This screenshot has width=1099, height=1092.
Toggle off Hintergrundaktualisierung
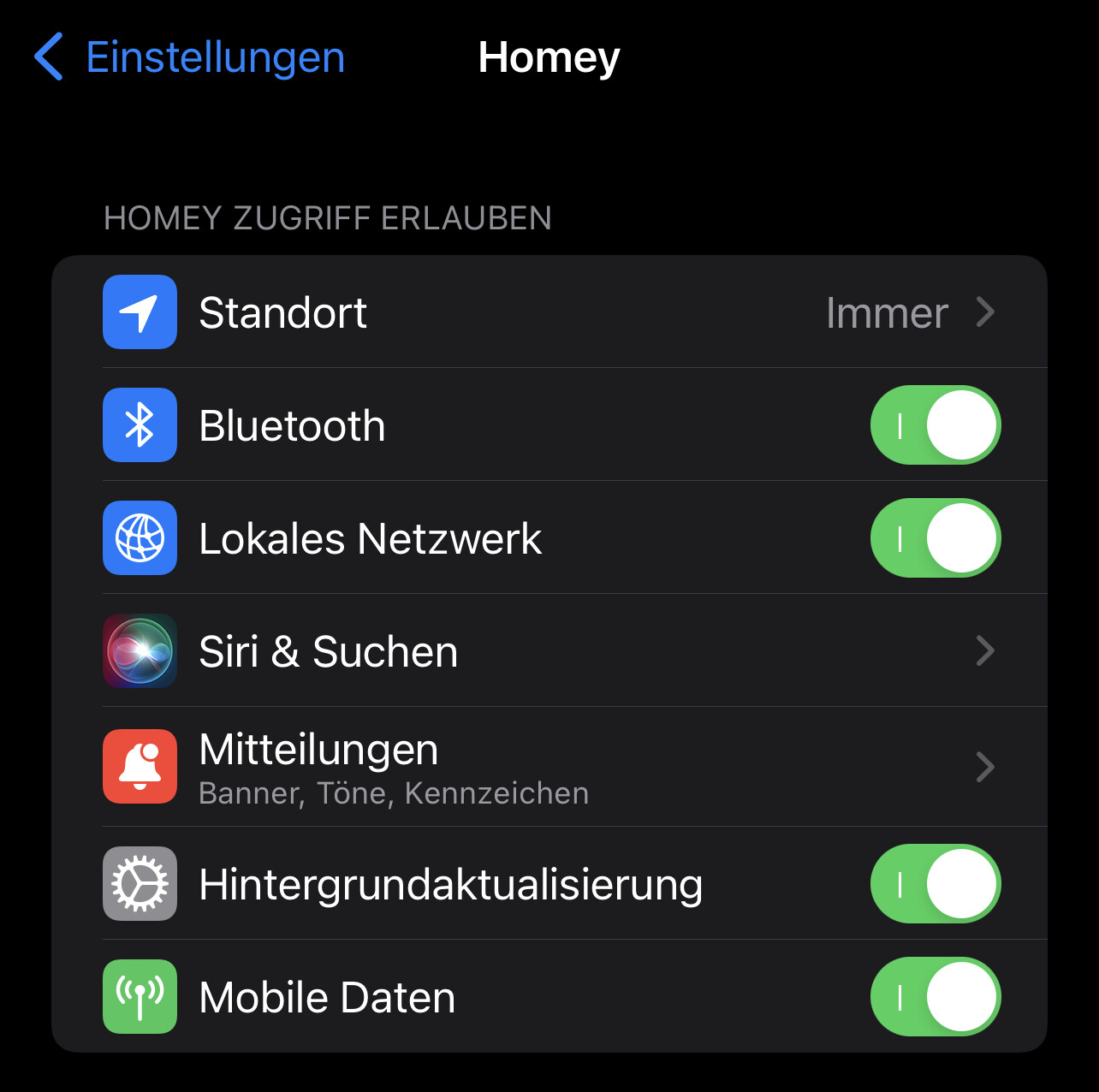[935, 884]
